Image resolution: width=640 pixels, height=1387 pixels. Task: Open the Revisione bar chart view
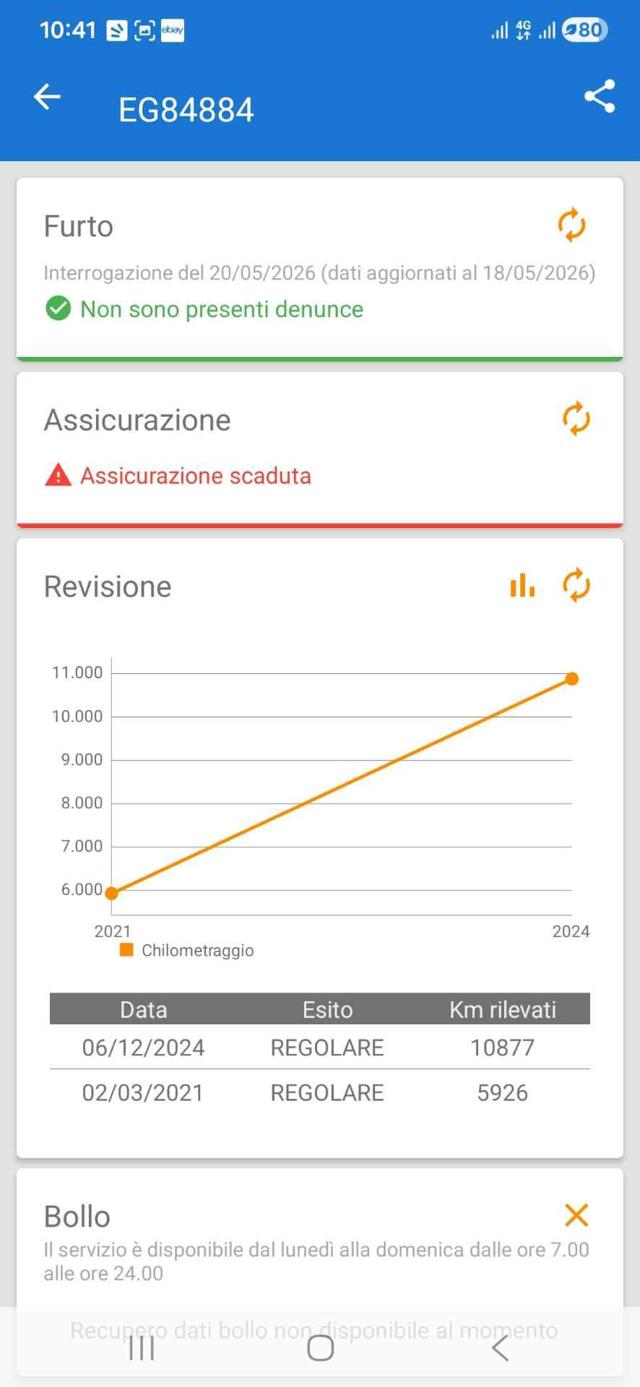(x=522, y=586)
